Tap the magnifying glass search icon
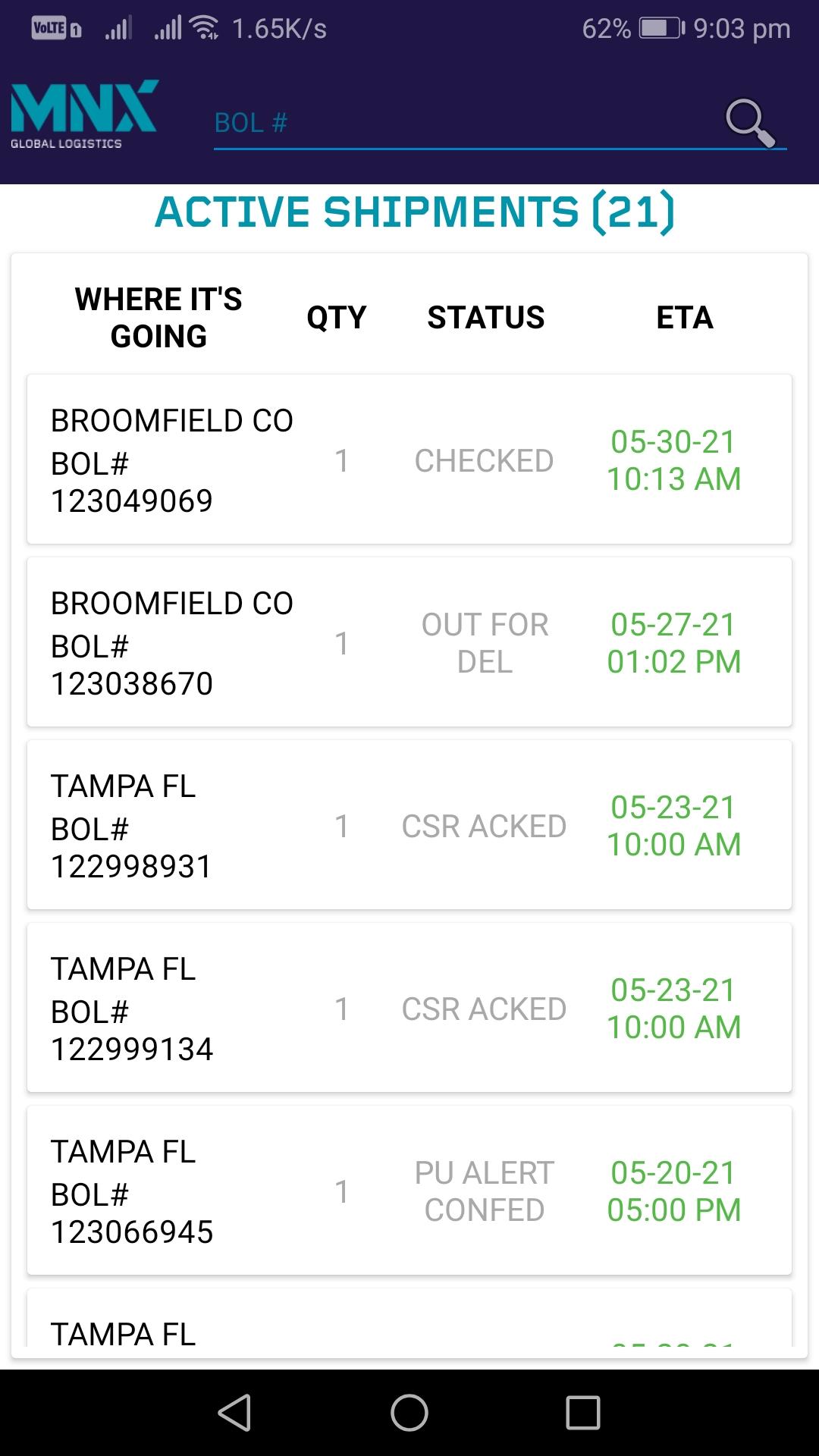 click(x=750, y=122)
